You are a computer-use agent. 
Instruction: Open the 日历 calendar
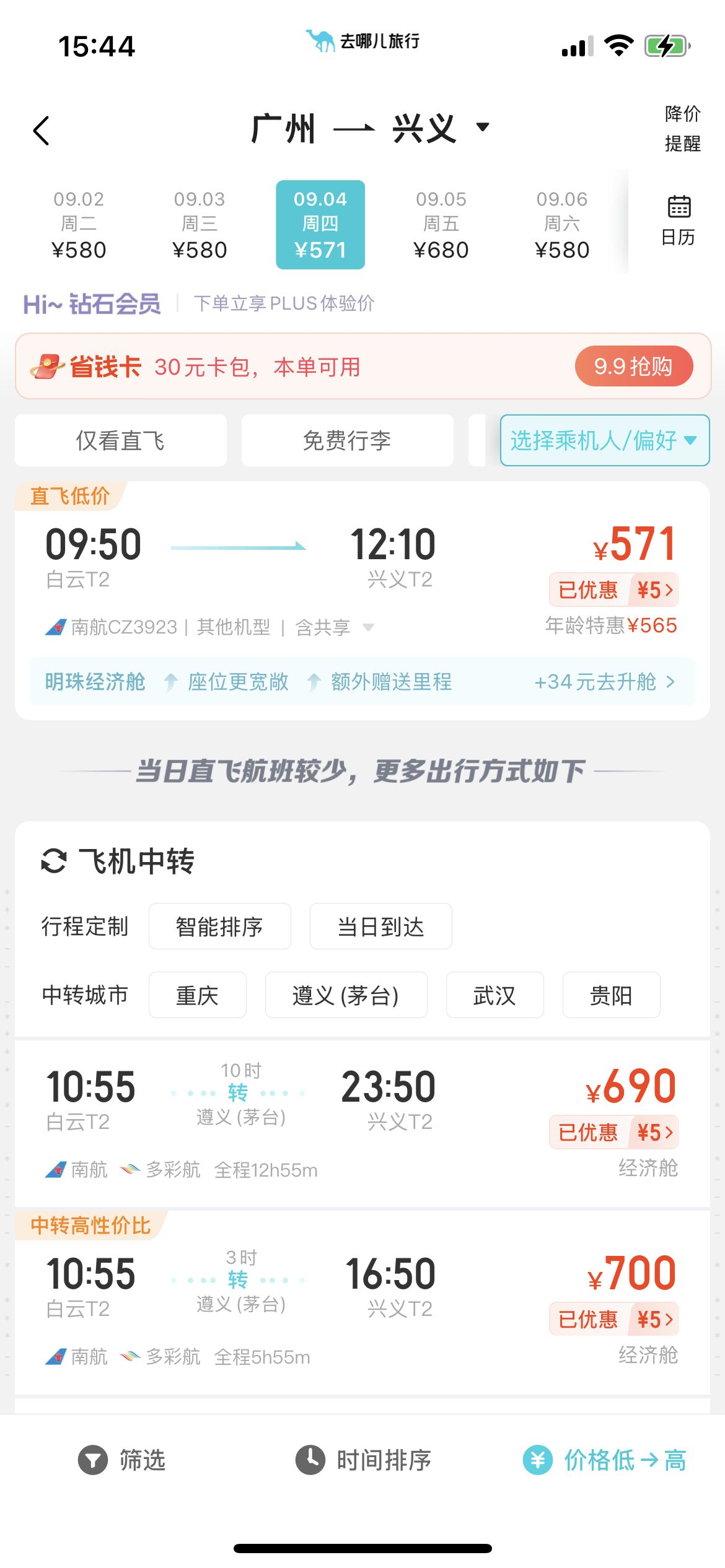pyautogui.click(x=678, y=220)
